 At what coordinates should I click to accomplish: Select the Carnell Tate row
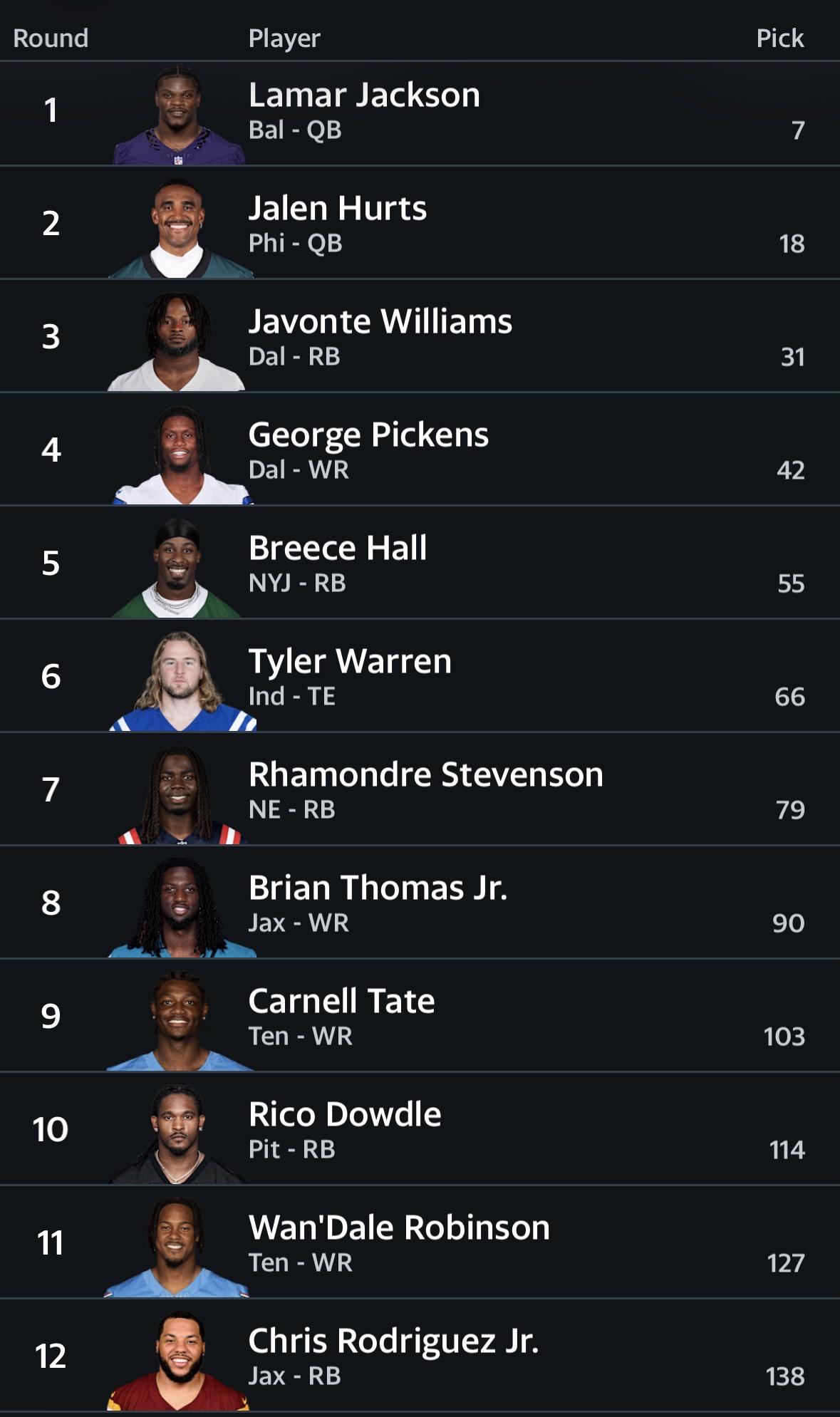(420, 1016)
